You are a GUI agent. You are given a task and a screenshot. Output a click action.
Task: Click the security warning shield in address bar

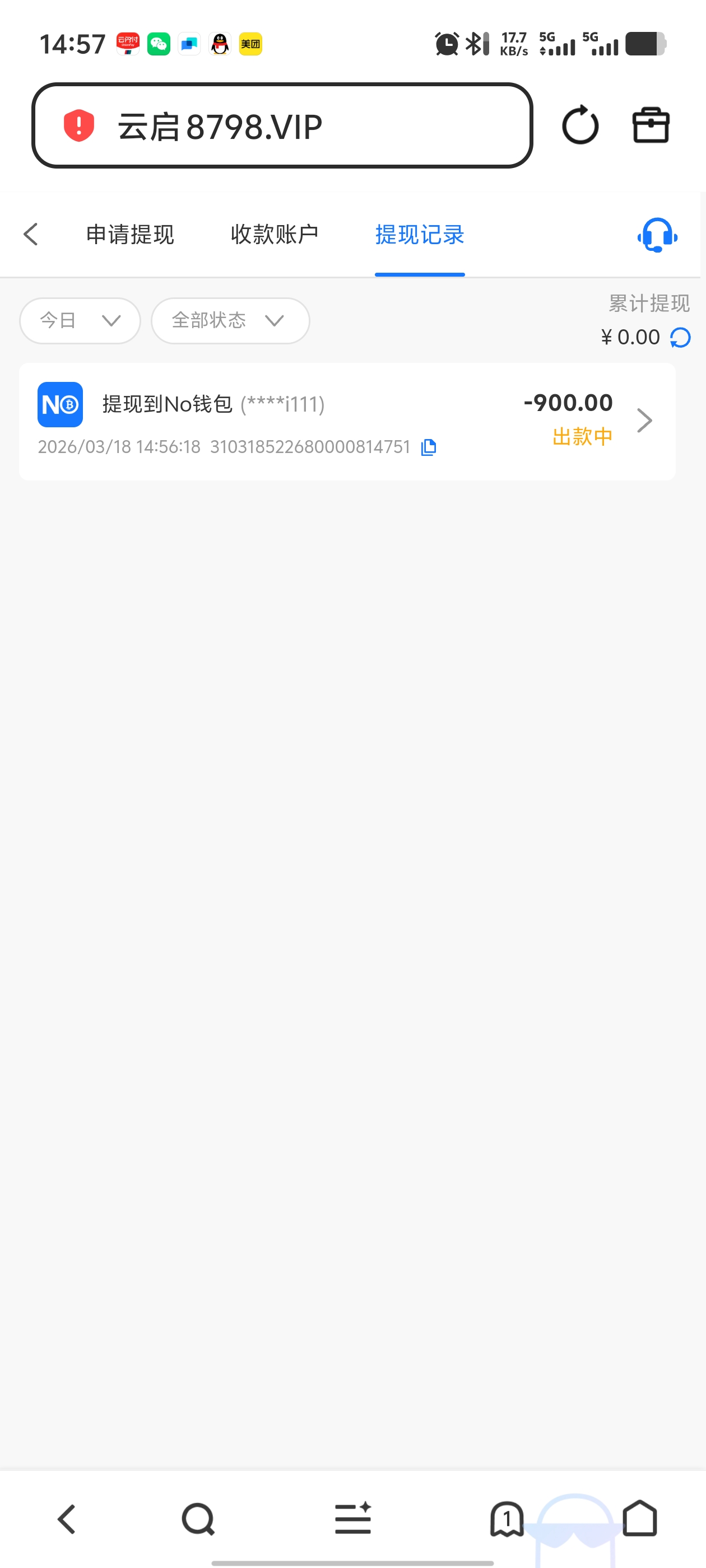coord(78,125)
